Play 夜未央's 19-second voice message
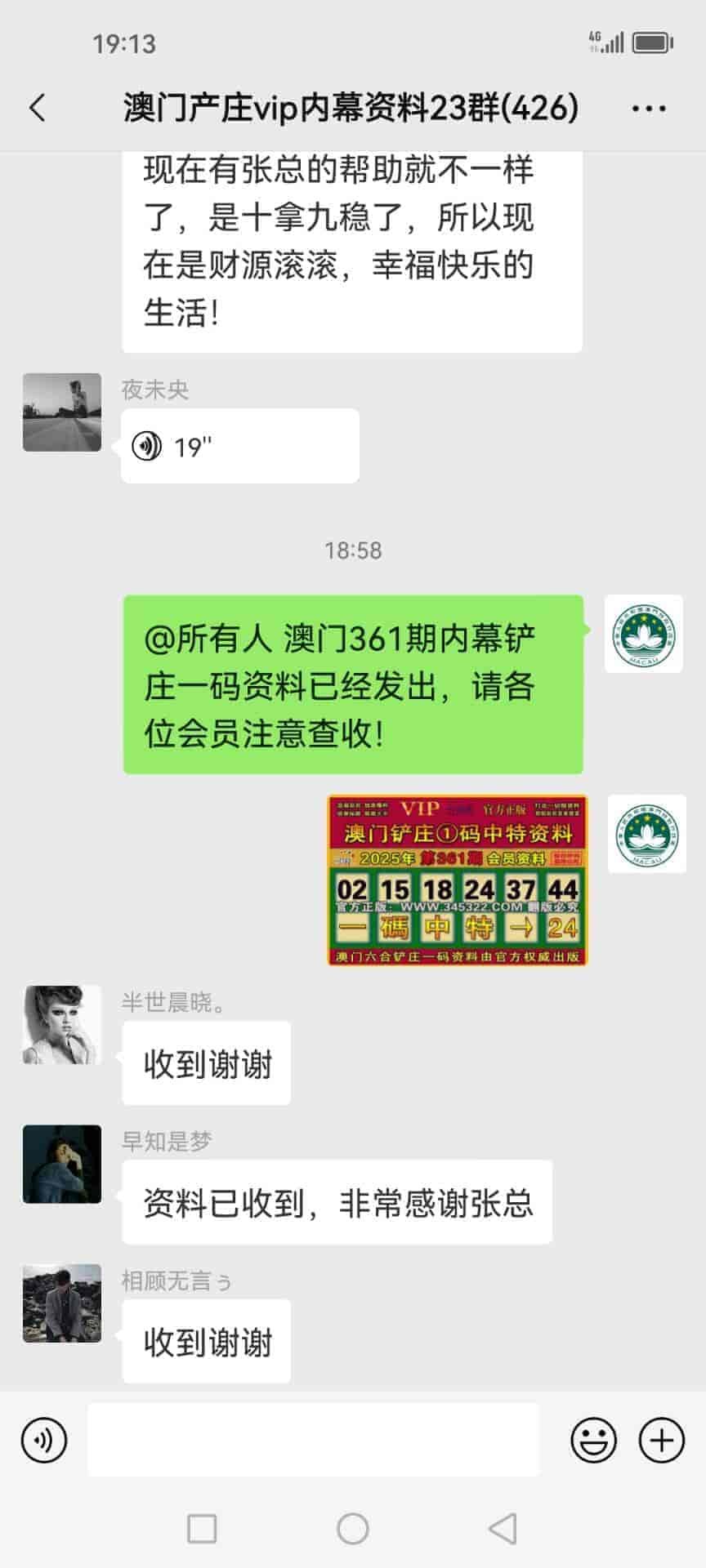 point(239,447)
